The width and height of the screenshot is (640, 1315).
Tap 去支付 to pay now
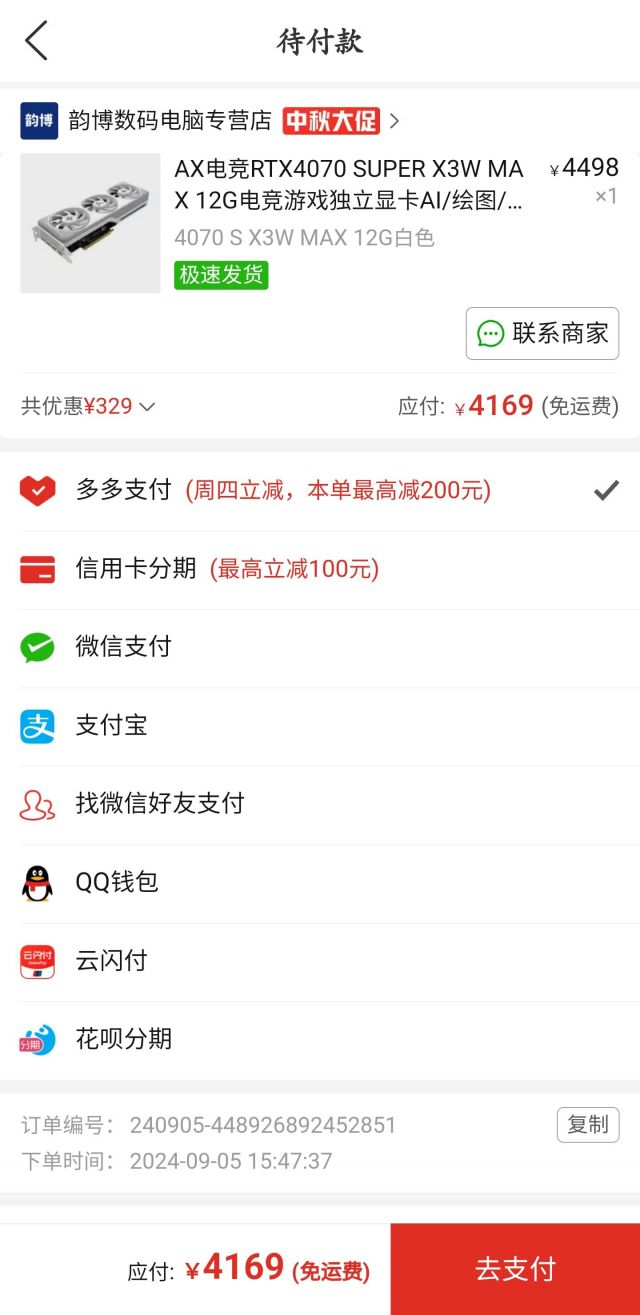(x=515, y=1269)
